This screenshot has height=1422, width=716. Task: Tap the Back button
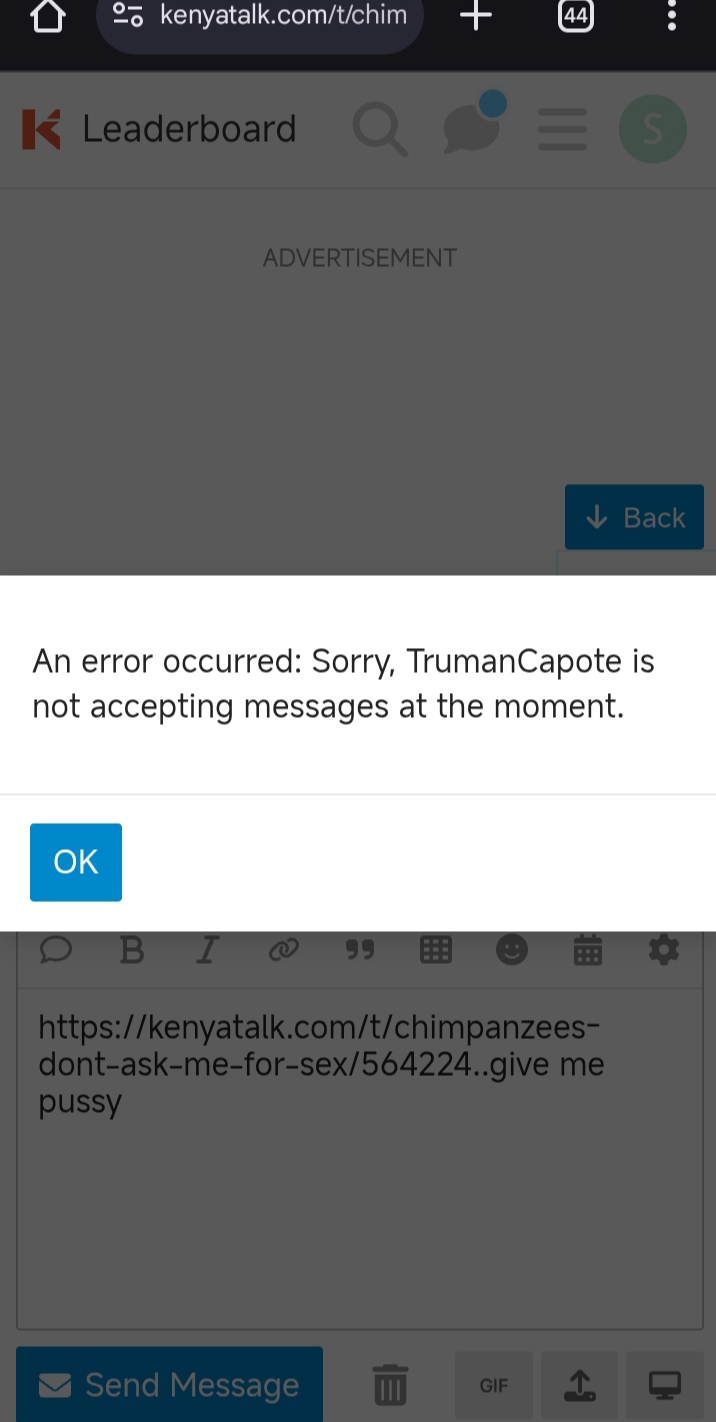point(634,517)
